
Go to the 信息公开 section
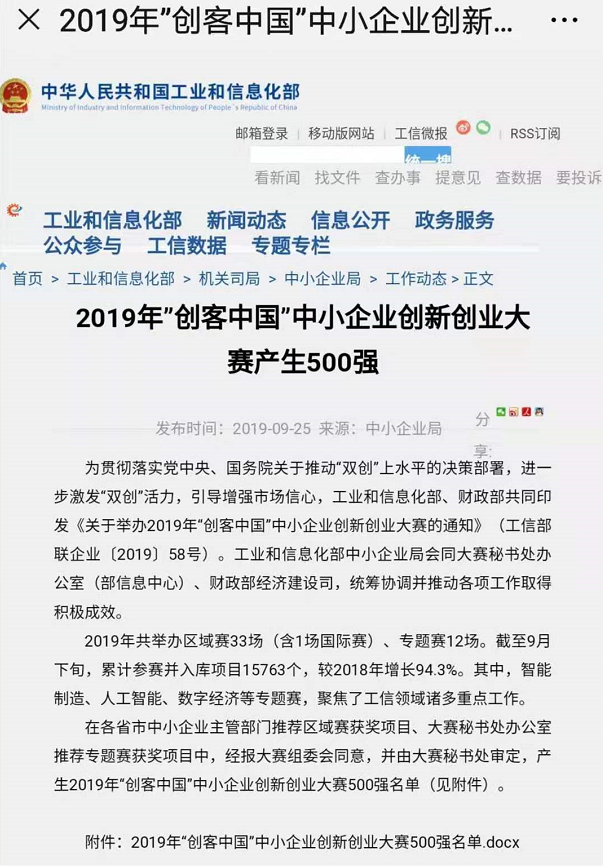pyautogui.click(x=350, y=221)
